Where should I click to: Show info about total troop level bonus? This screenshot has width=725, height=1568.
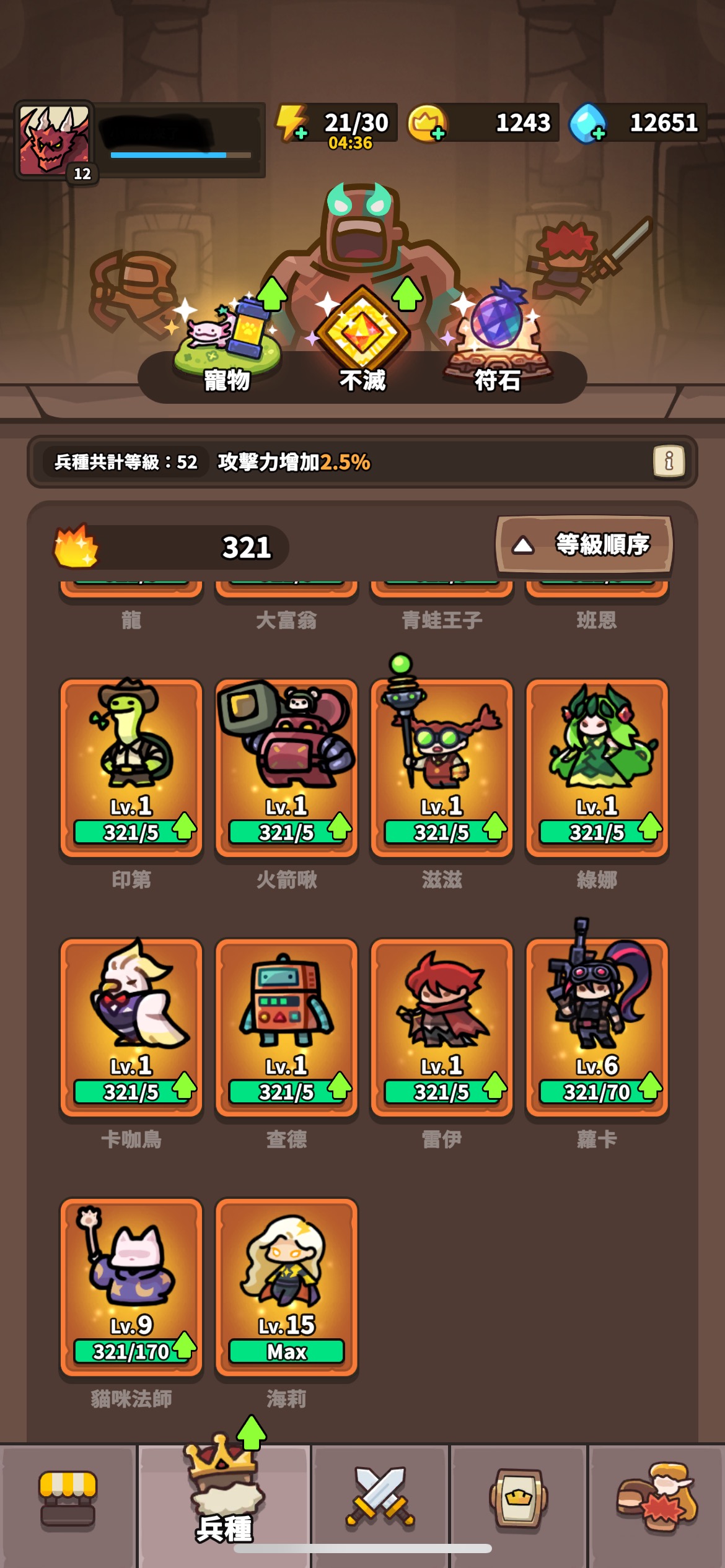(669, 461)
